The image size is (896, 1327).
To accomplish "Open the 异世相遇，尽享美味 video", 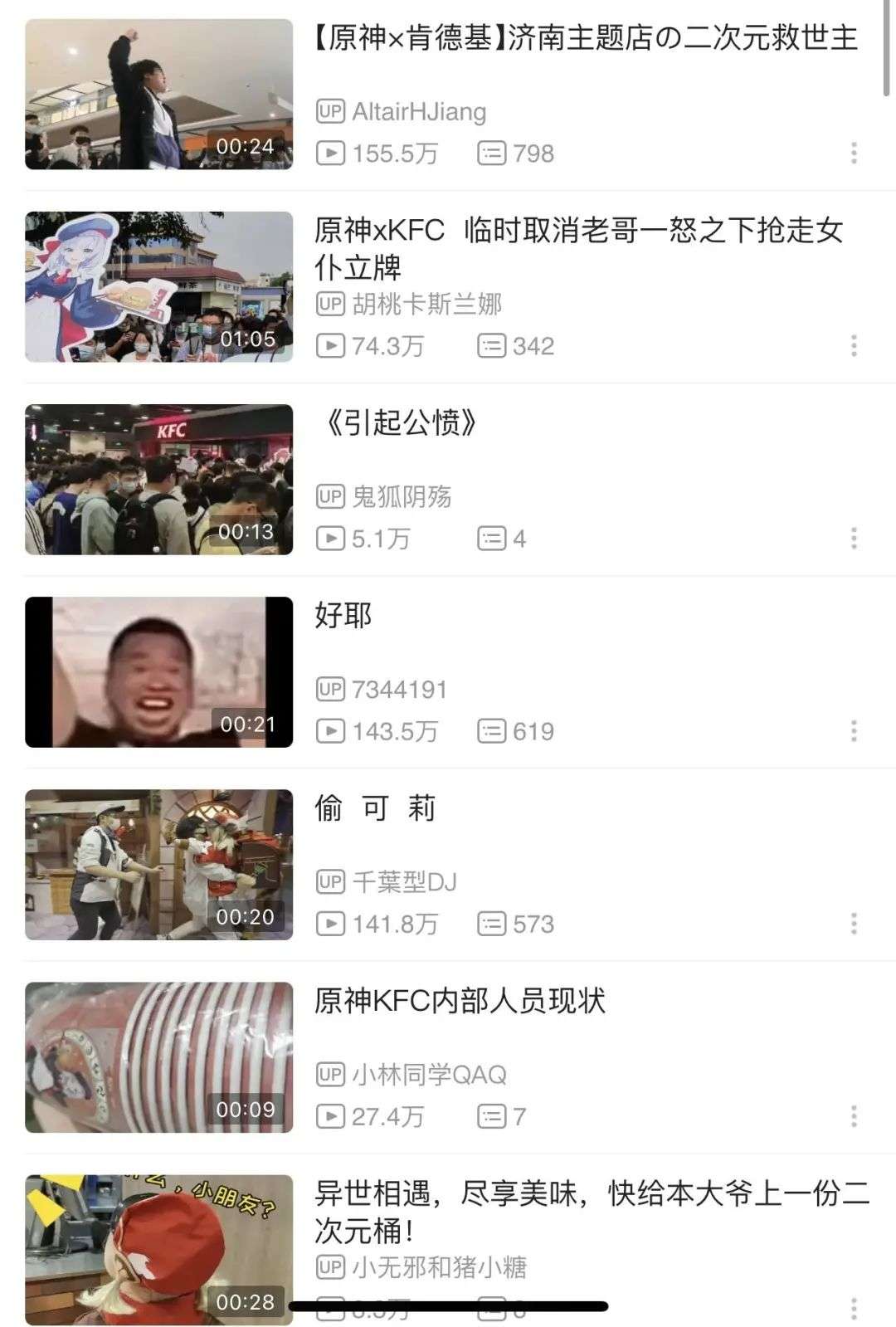I will coord(158,1250).
